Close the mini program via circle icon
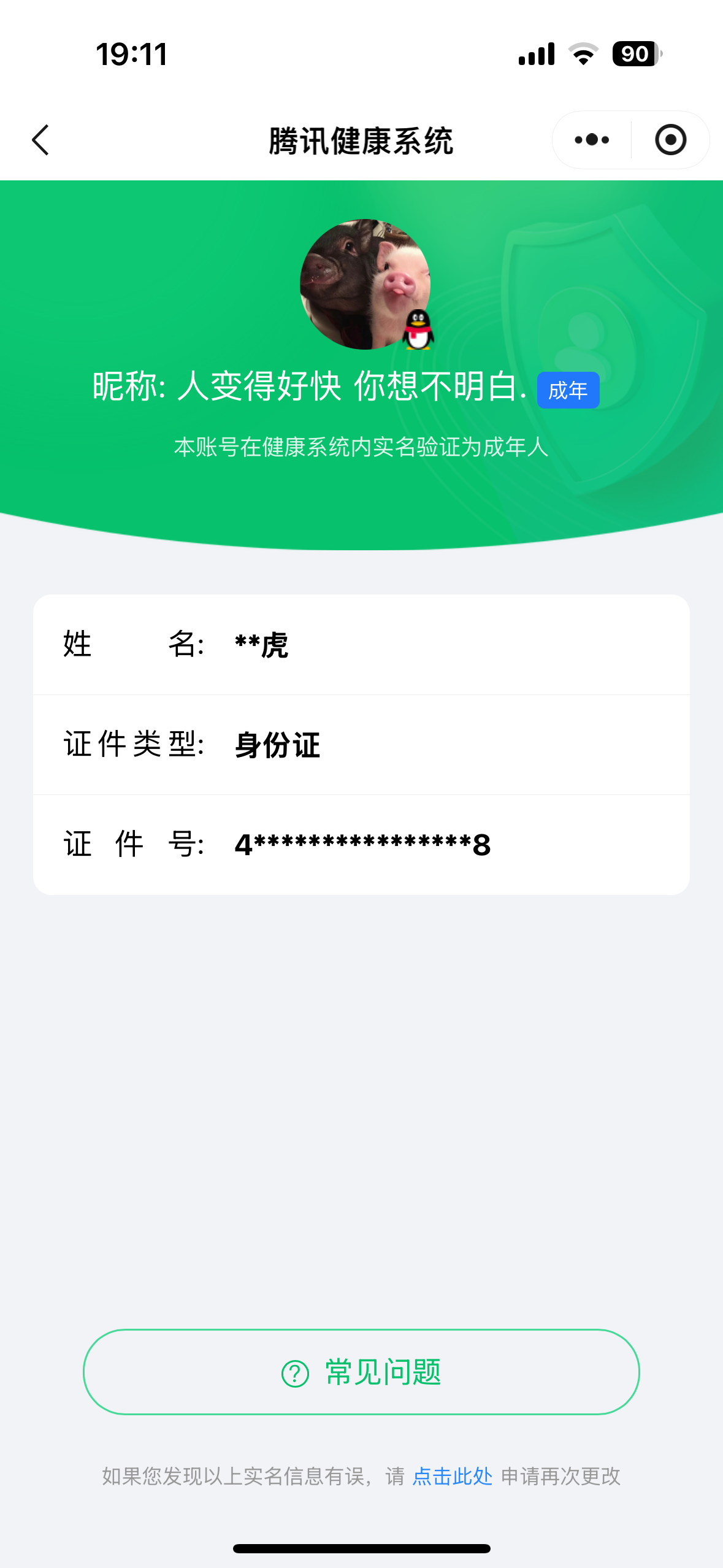The width and height of the screenshot is (723, 1568). tap(670, 140)
